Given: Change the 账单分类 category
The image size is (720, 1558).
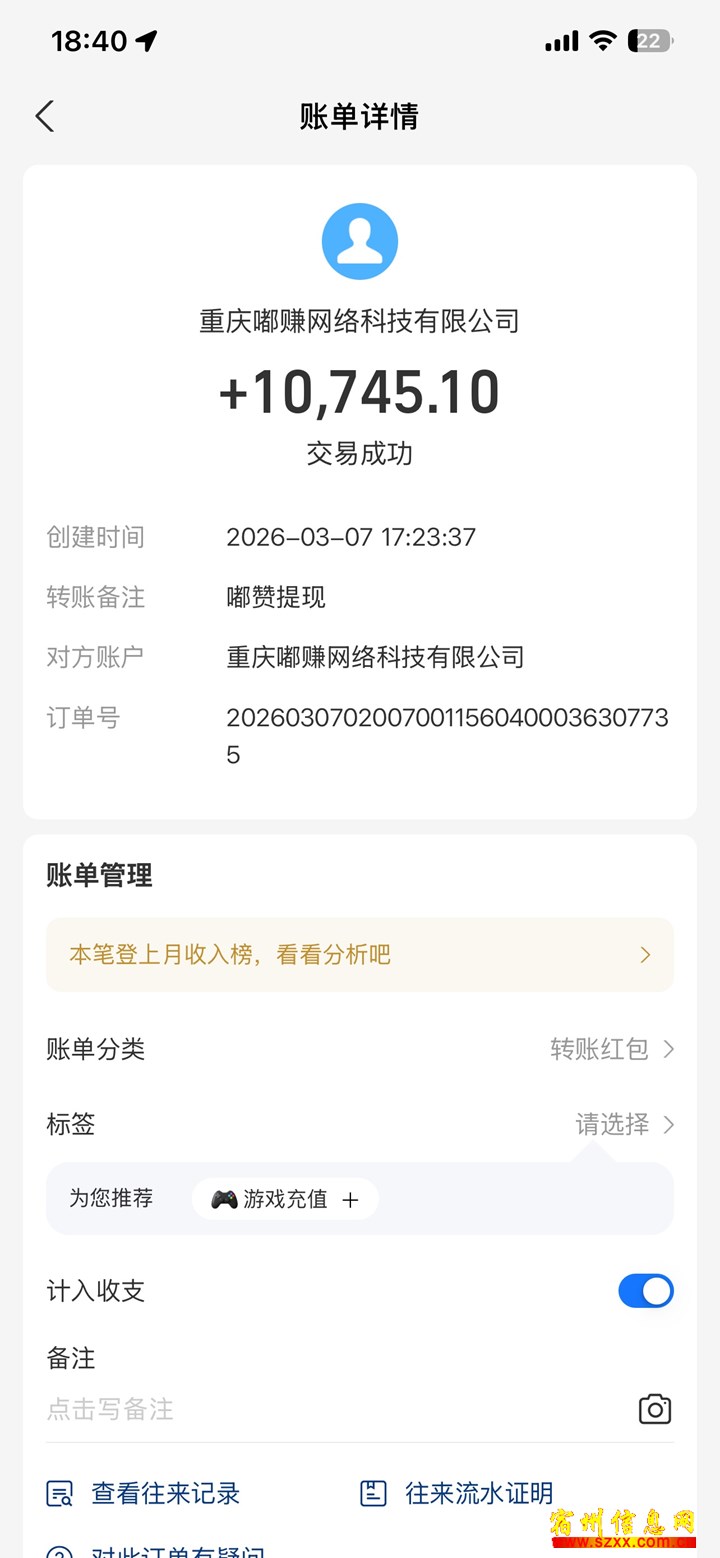Looking at the screenshot, I should 611,1049.
